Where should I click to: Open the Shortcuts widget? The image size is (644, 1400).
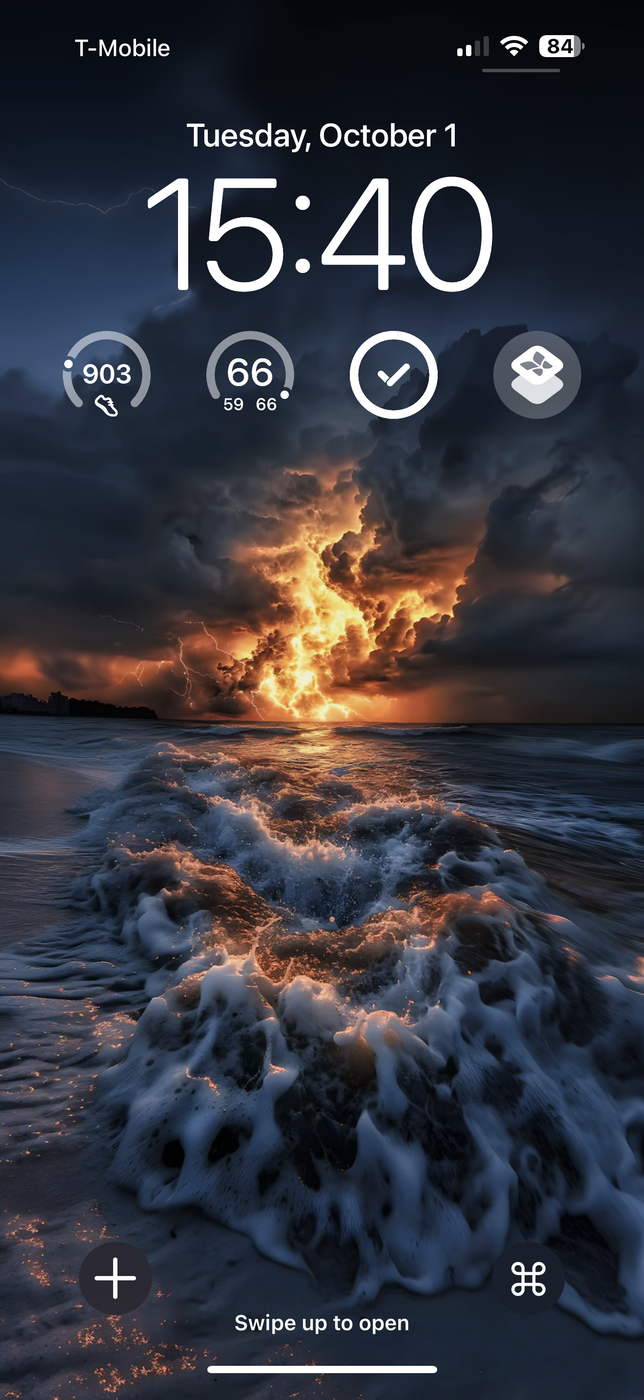(536, 375)
